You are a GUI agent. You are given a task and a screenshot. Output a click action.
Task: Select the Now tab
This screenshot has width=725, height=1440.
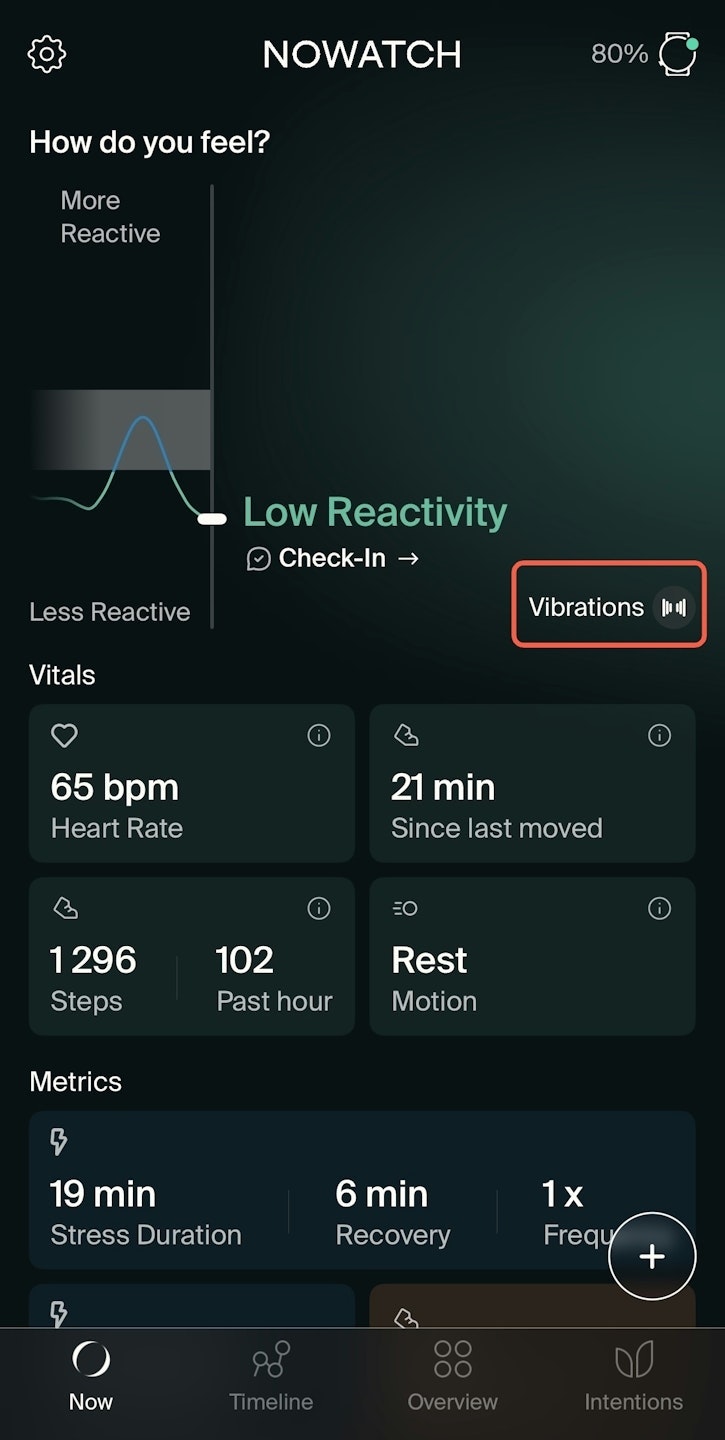pyautogui.click(x=91, y=1376)
